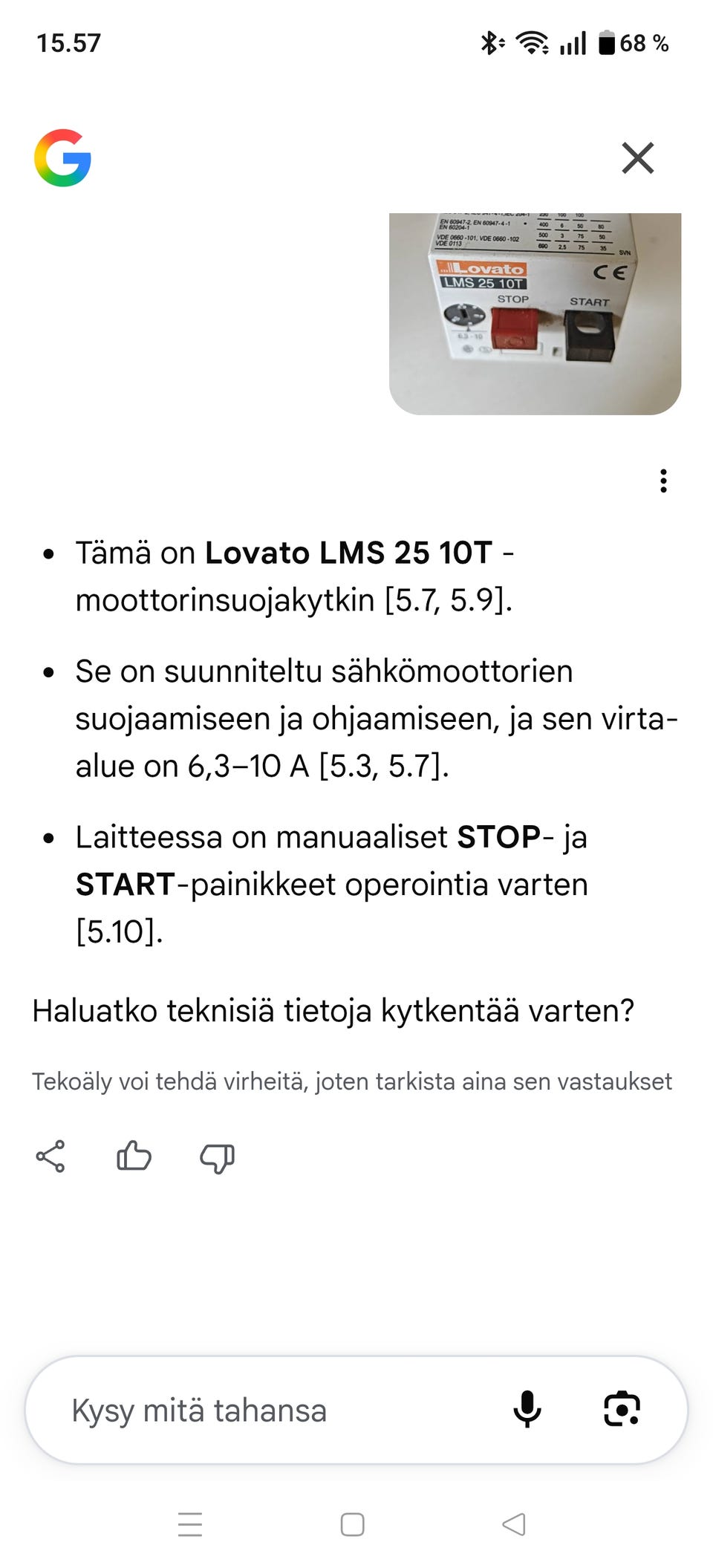The height and width of the screenshot is (1568, 713).
Task: Close the Google AI result screen
Action: (x=637, y=158)
